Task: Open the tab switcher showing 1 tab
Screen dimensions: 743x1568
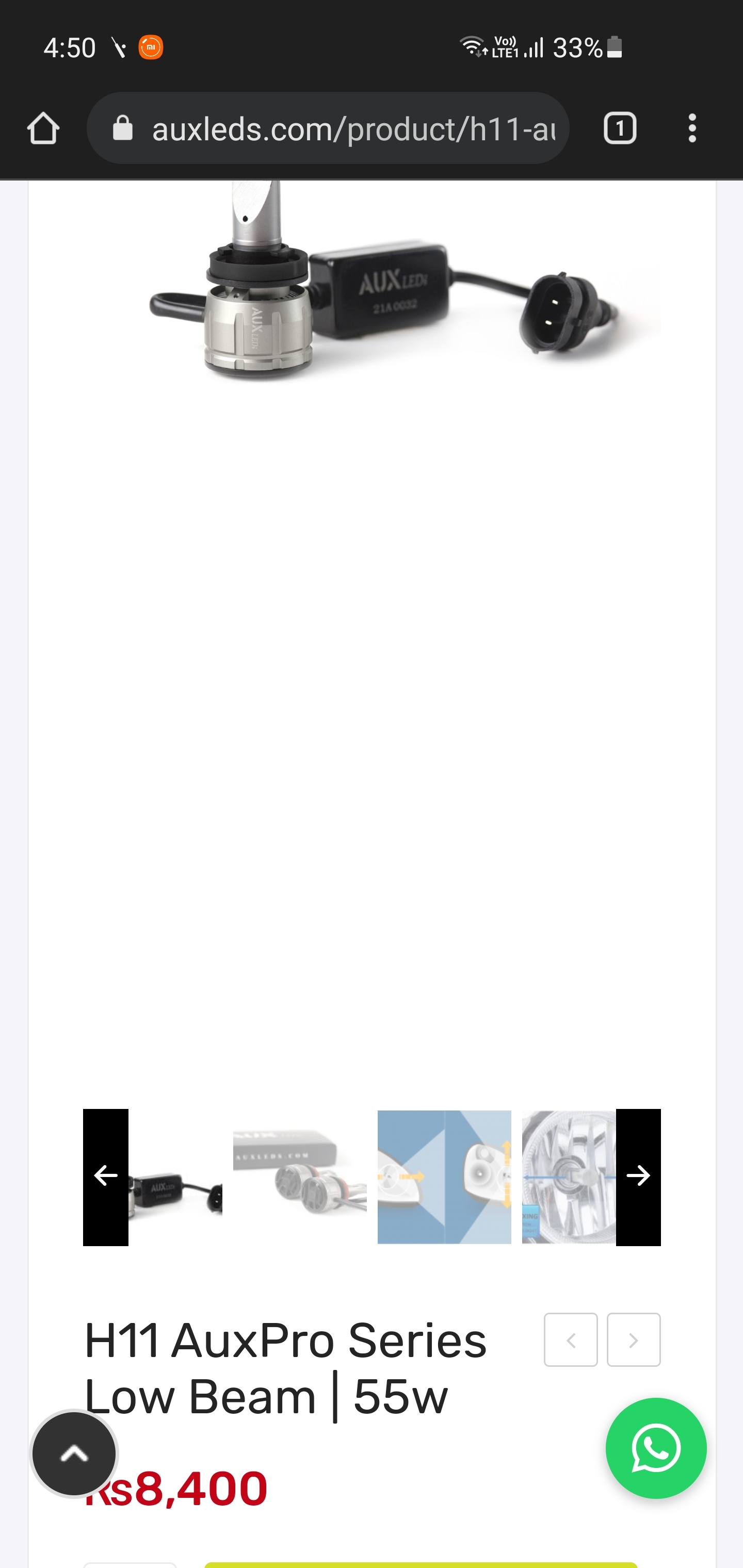Action: click(x=619, y=128)
